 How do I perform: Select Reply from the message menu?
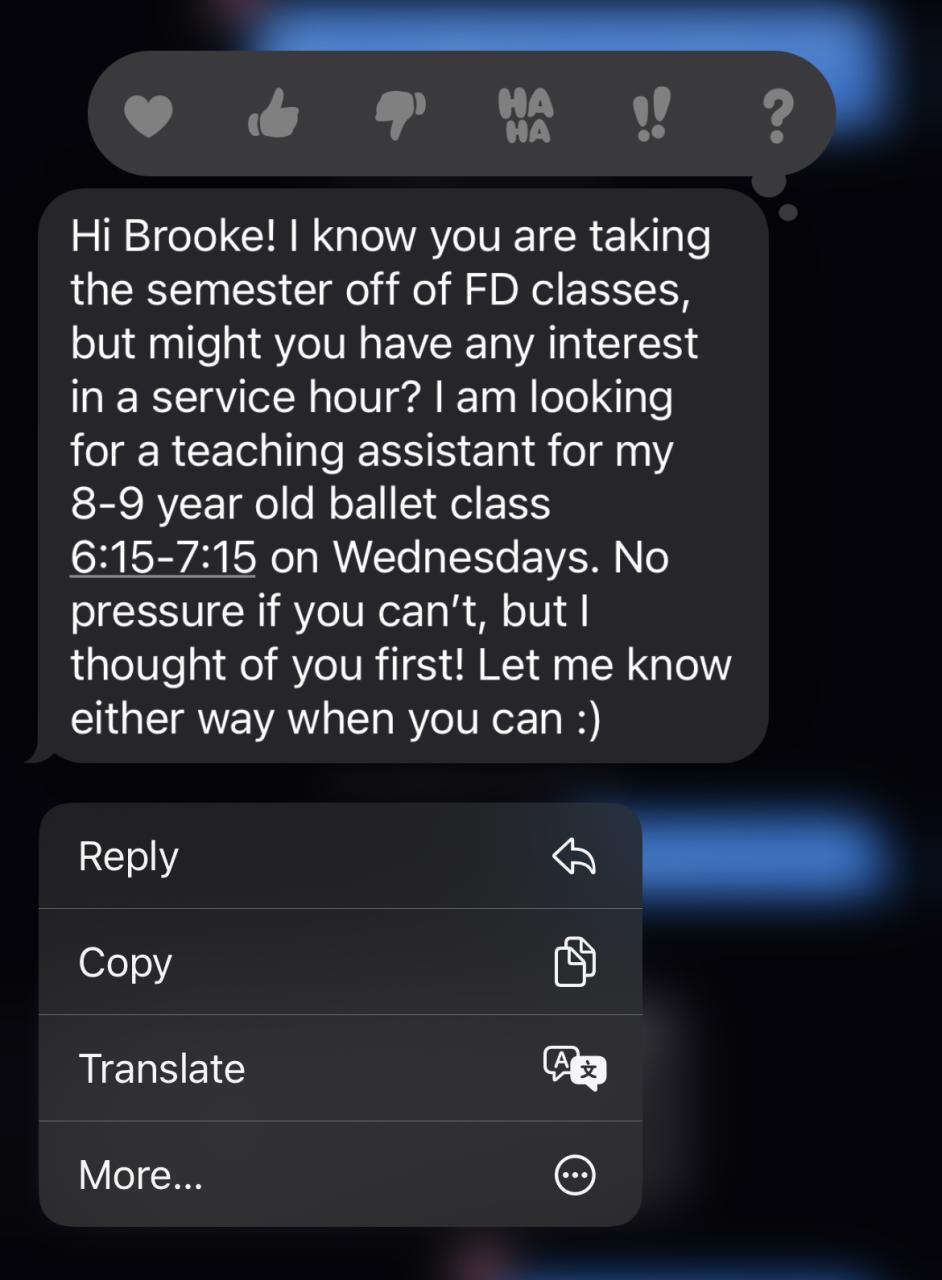tap(340, 857)
